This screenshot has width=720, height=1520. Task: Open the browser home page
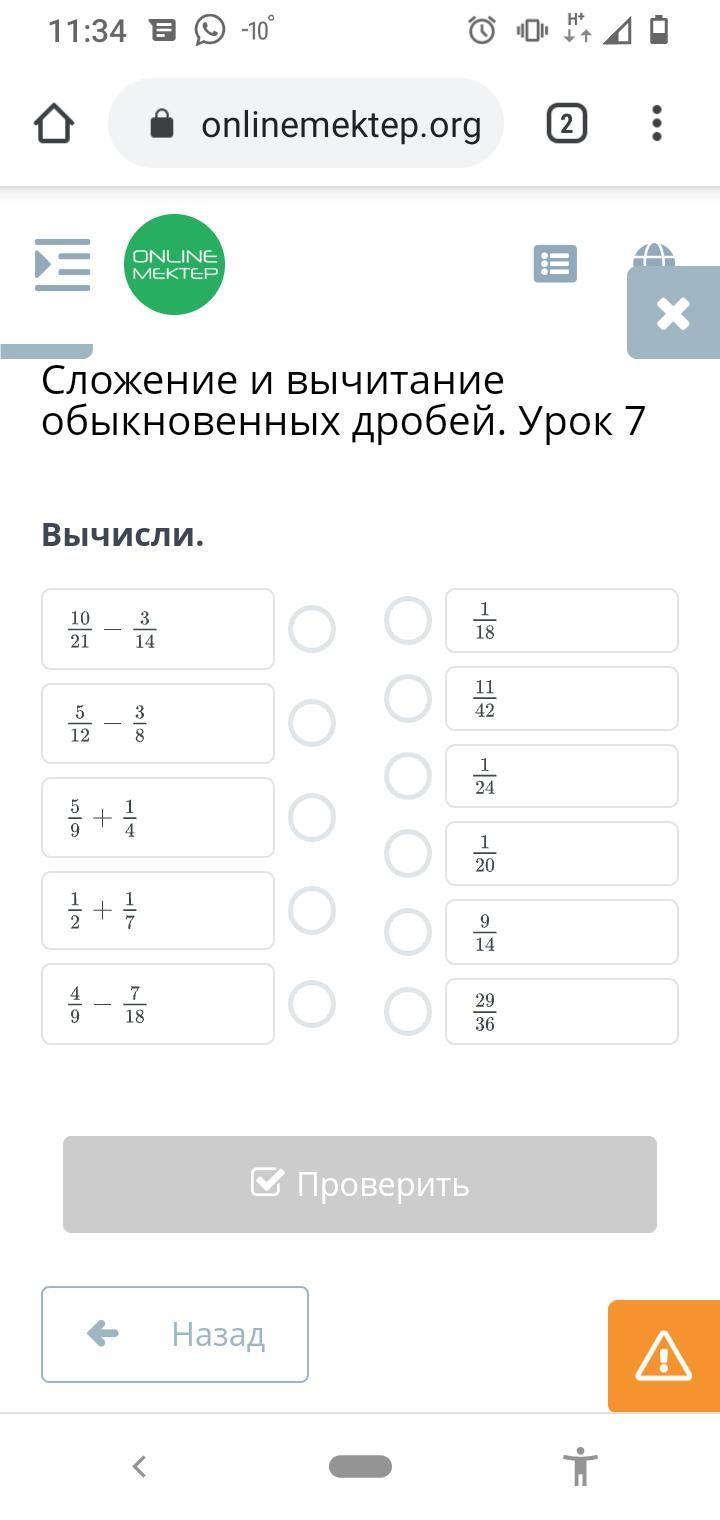click(x=54, y=124)
